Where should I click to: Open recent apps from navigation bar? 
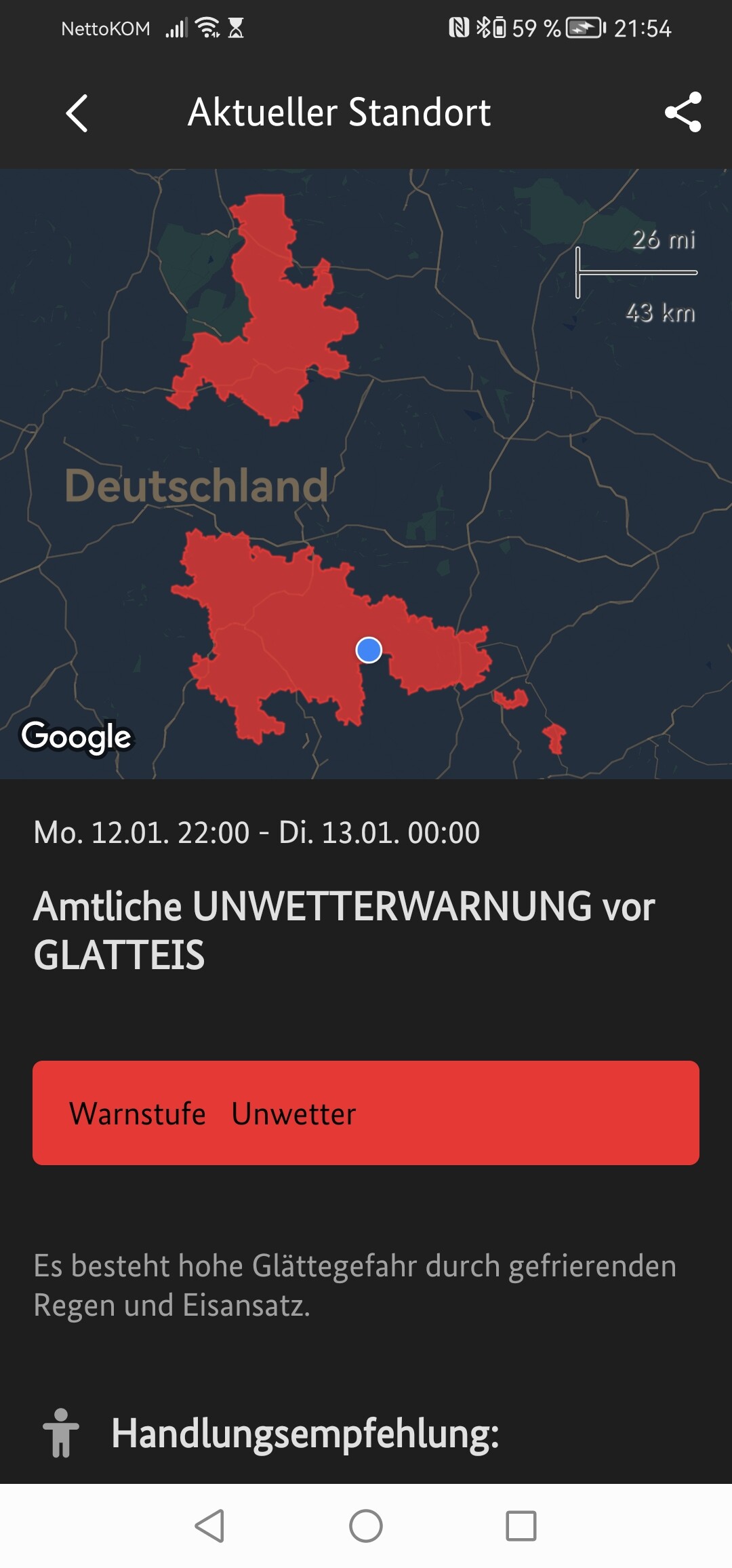521,1526
